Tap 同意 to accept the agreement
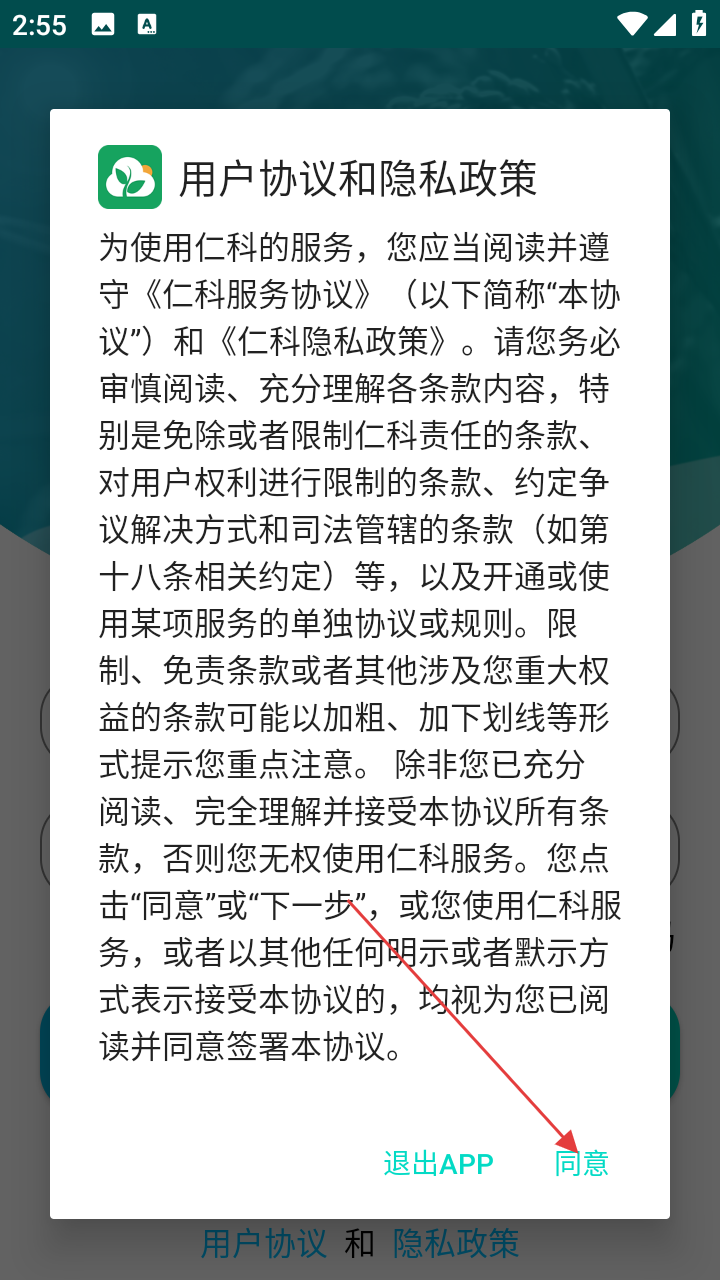The height and width of the screenshot is (1280, 720). (x=581, y=1164)
